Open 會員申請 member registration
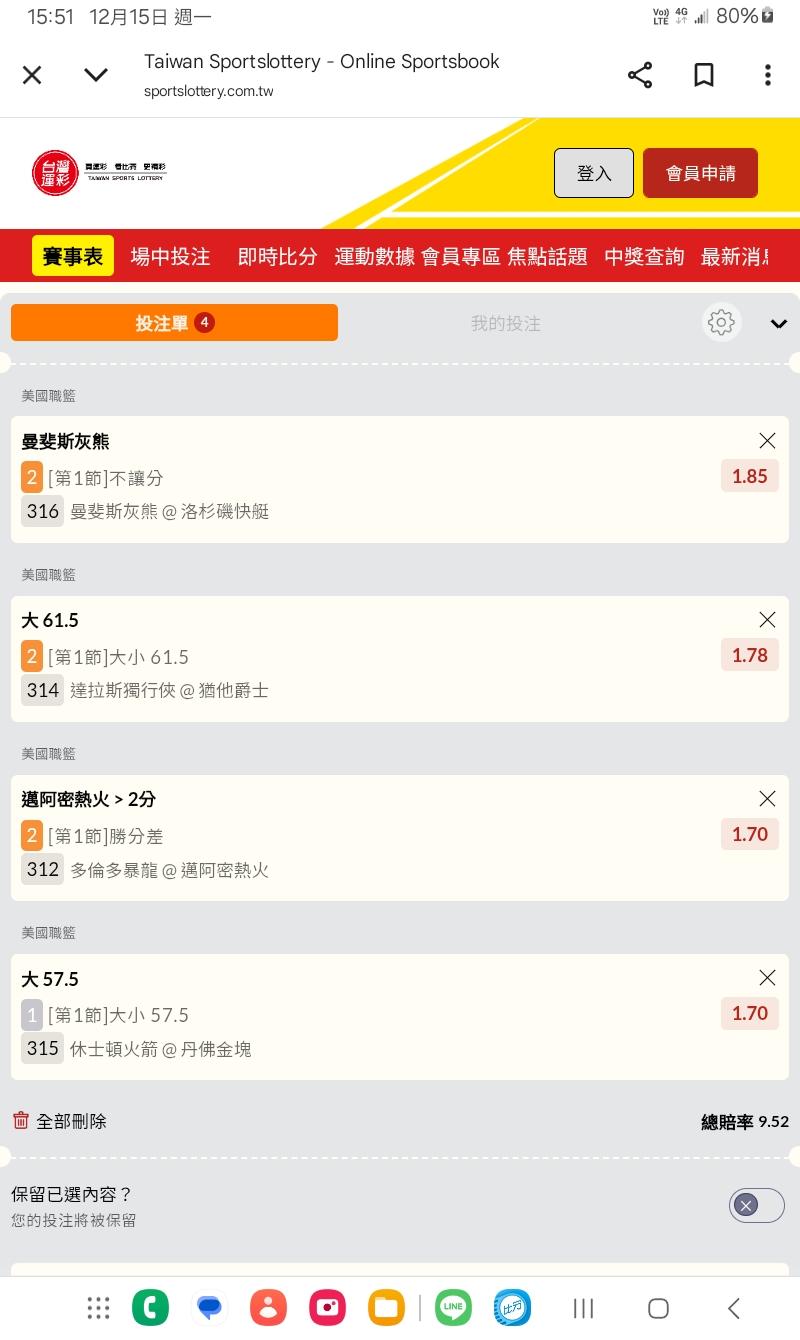 click(700, 173)
